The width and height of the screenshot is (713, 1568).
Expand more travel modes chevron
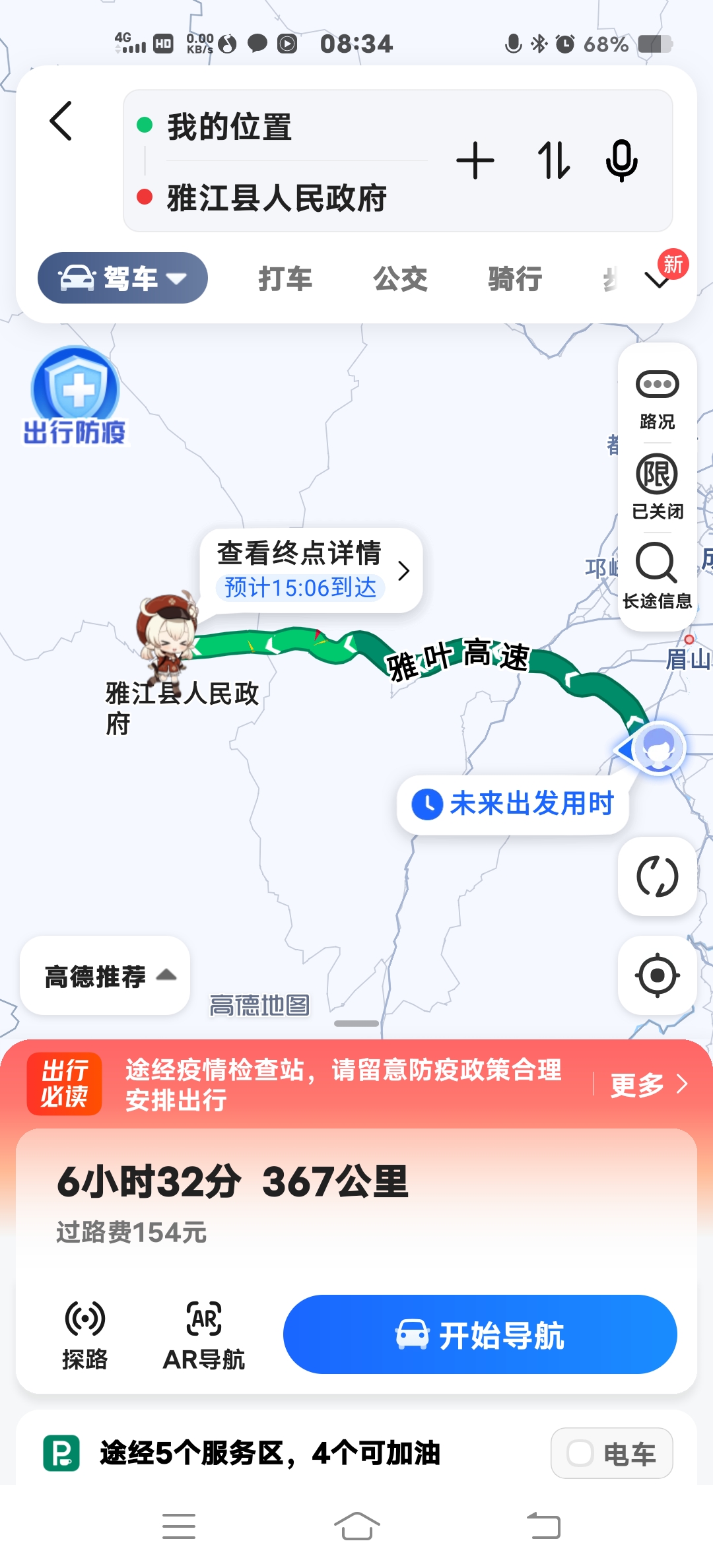pyautogui.click(x=658, y=280)
